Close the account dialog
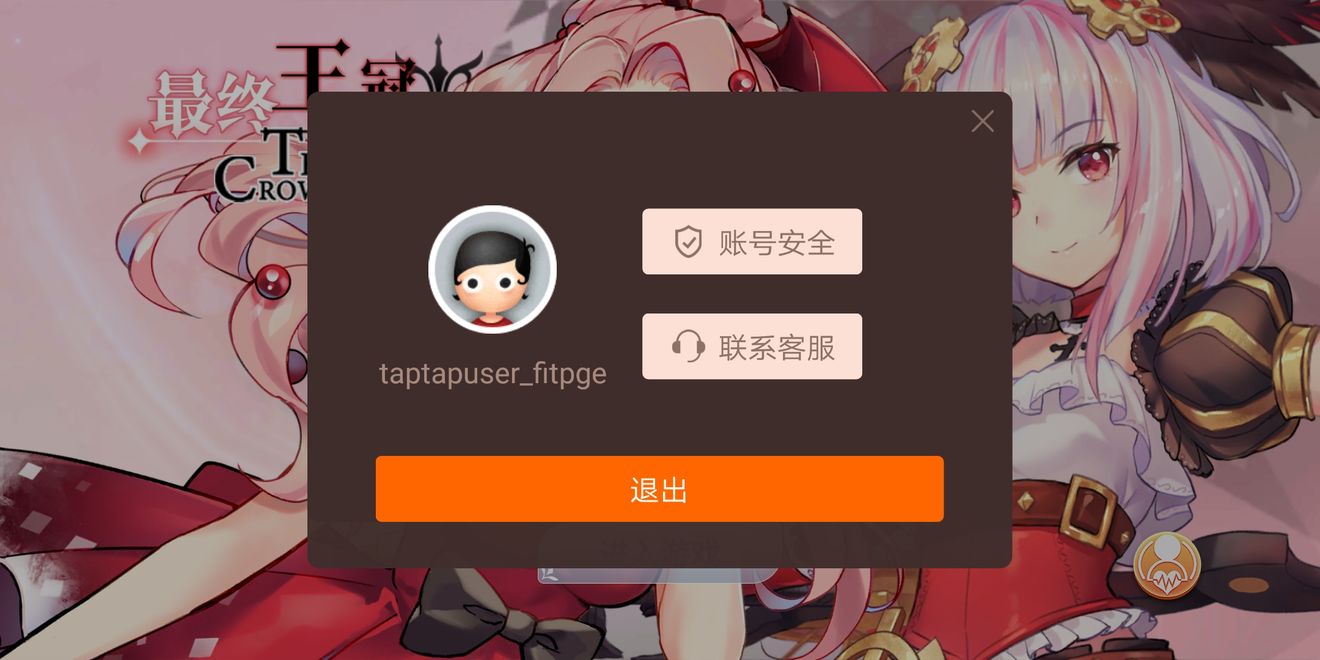Viewport: 1320px width, 660px height. pos(982,121)
